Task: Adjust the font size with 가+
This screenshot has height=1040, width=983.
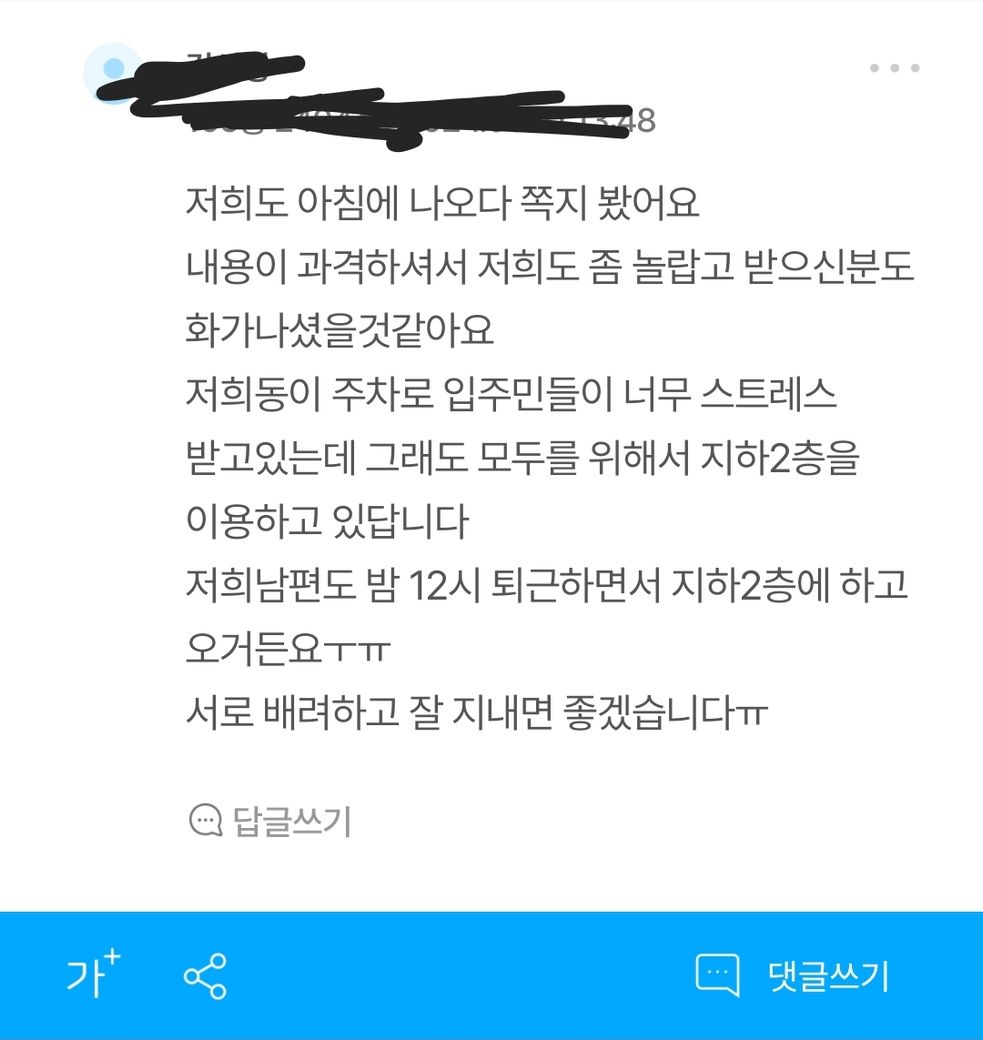Action: click(92, 974)
